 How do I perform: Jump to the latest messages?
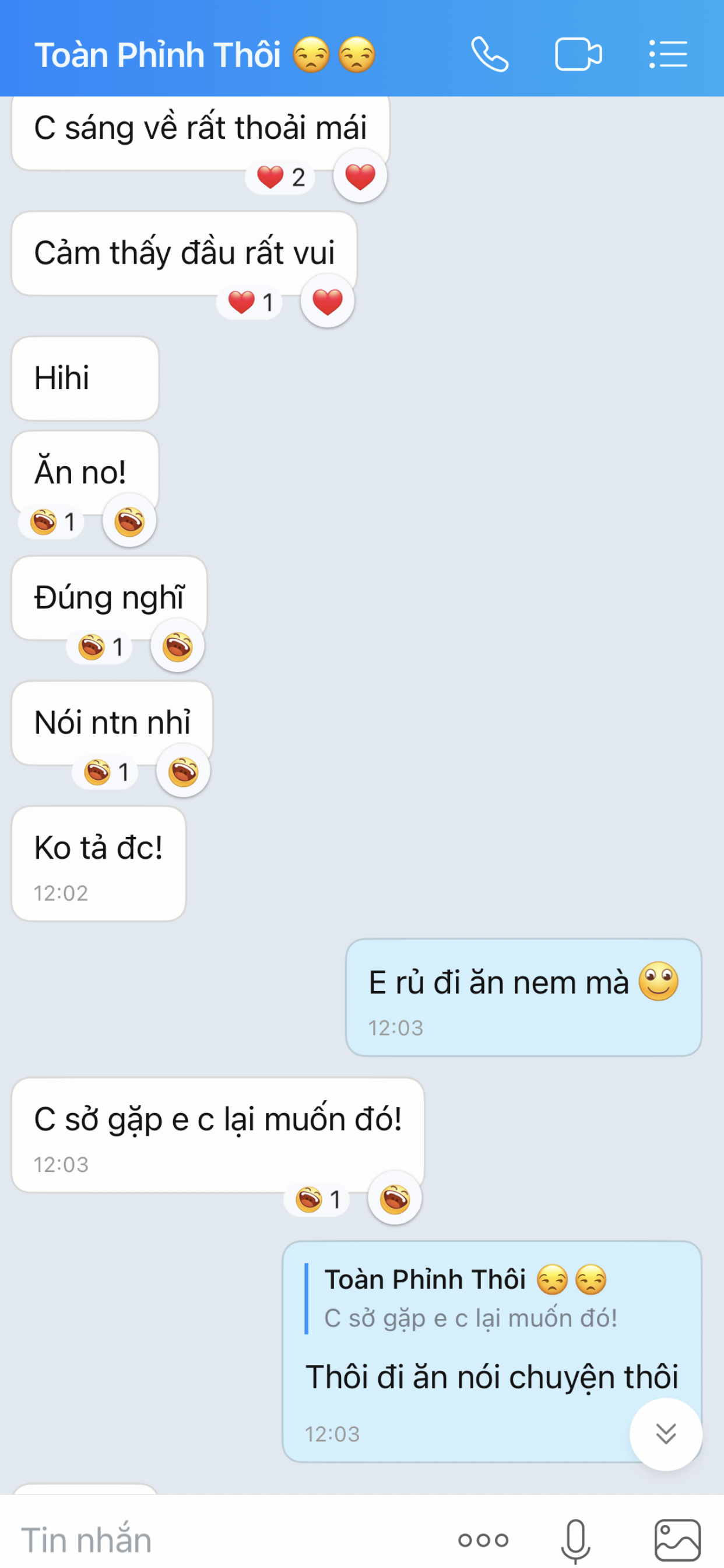pos(666,1434)
